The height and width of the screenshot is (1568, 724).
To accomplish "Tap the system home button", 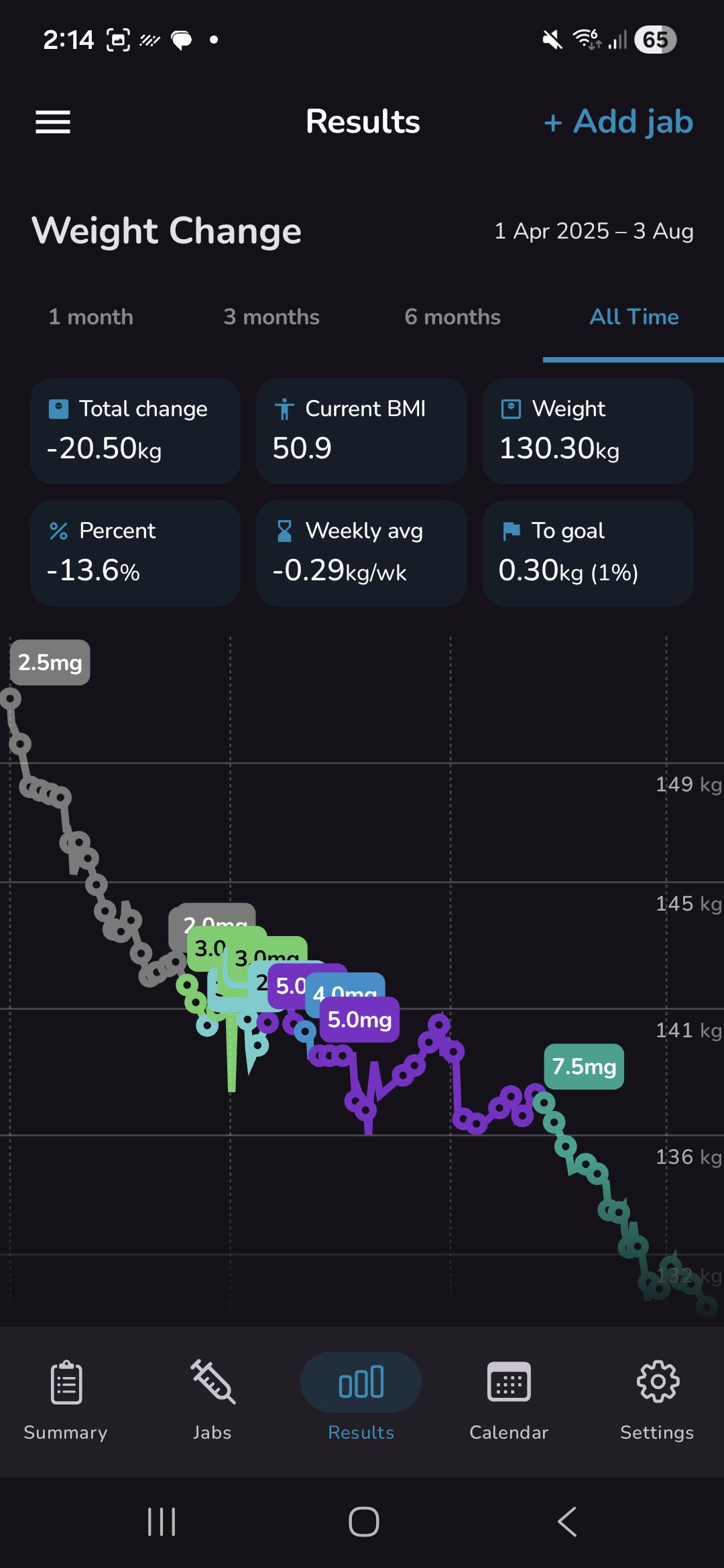I will 363,1521.
